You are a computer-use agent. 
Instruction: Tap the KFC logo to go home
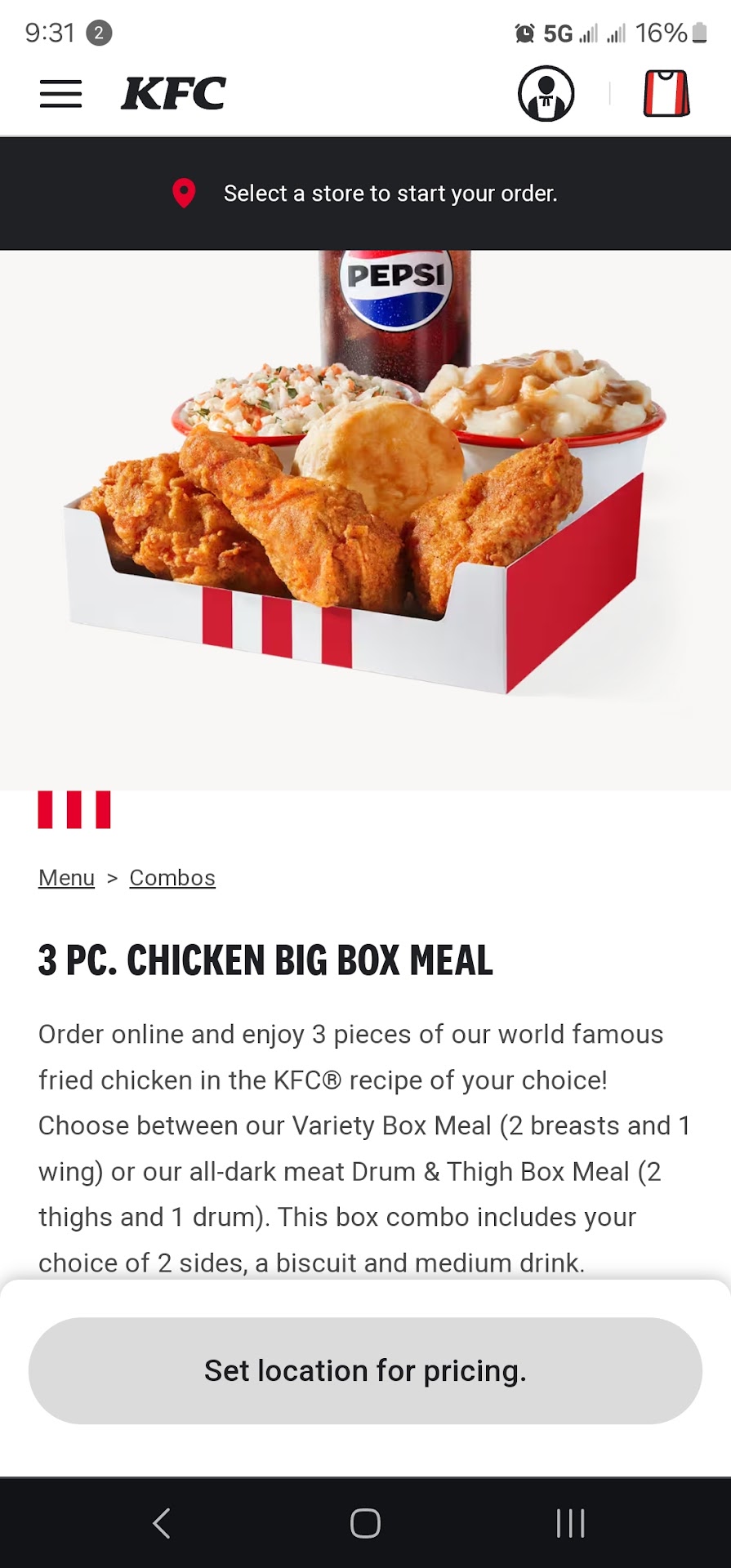[173, 94]
